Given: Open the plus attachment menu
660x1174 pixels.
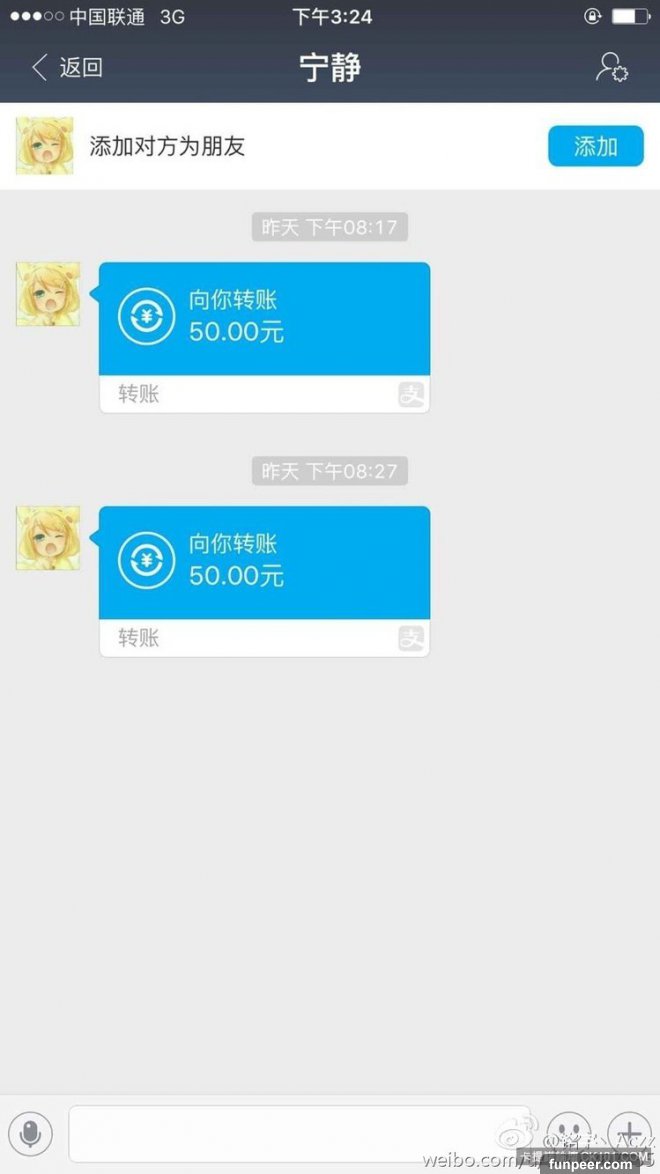Looking at the screenshot, I should [630, 1134].
